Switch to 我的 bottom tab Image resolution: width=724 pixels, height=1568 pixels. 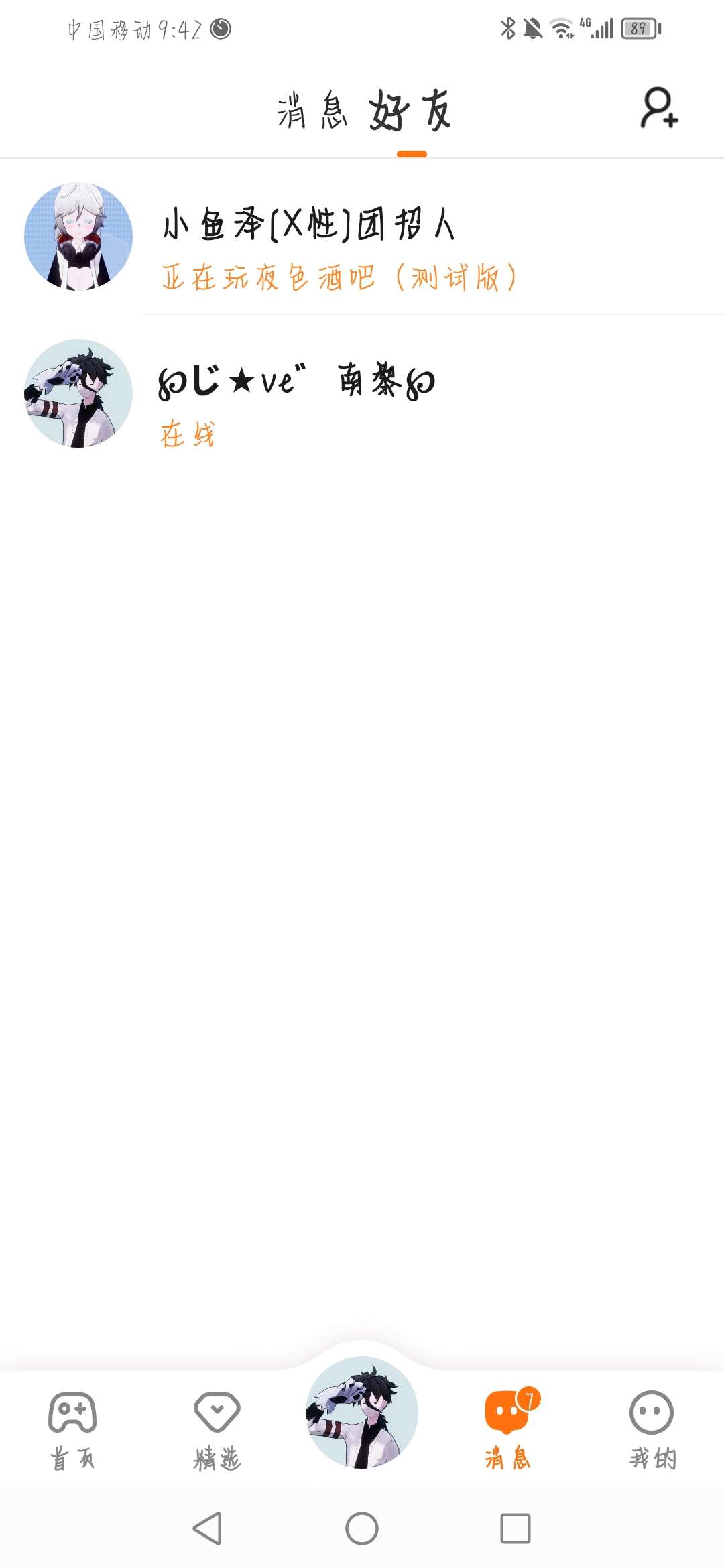pyautogui.click(x=652, y=1430)
